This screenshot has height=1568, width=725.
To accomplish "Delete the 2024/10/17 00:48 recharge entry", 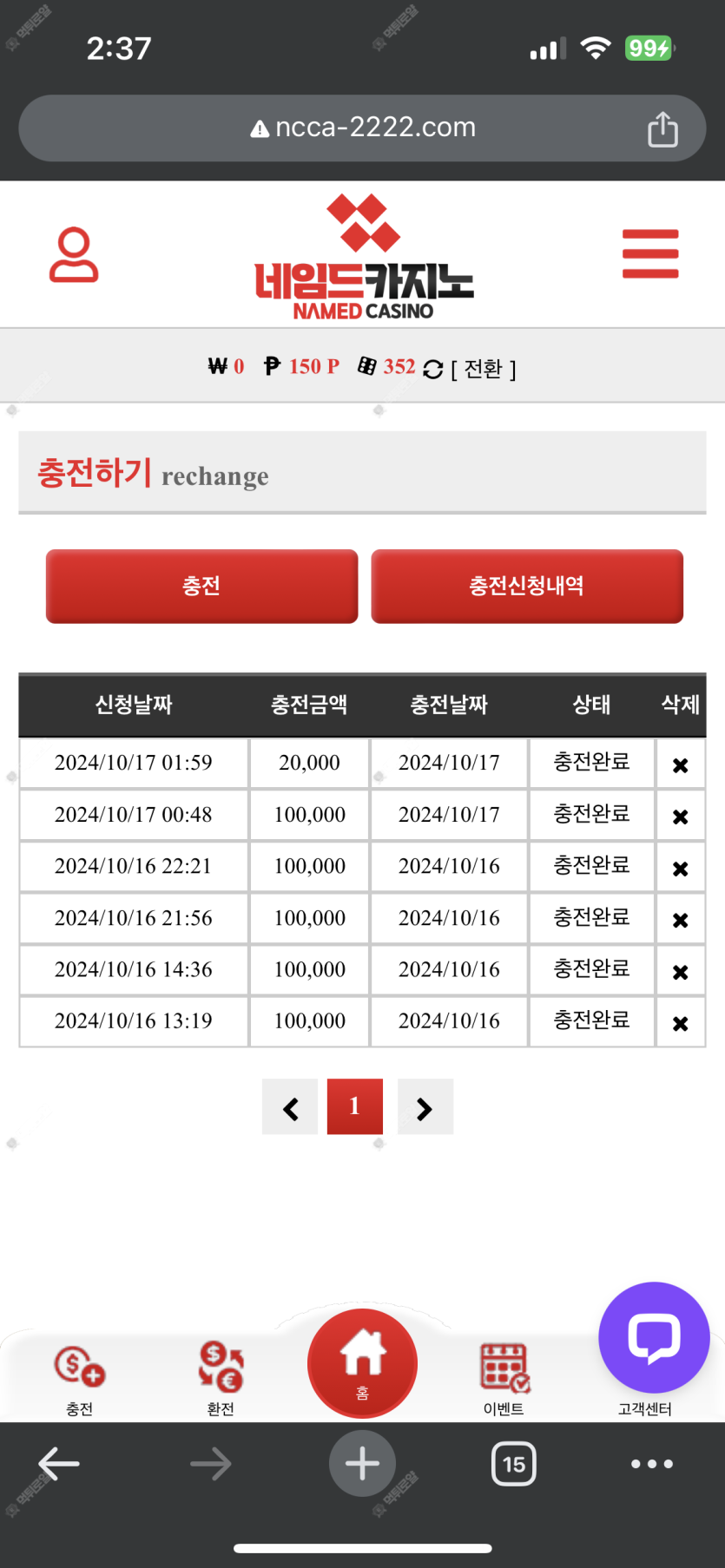I will 681,817.
